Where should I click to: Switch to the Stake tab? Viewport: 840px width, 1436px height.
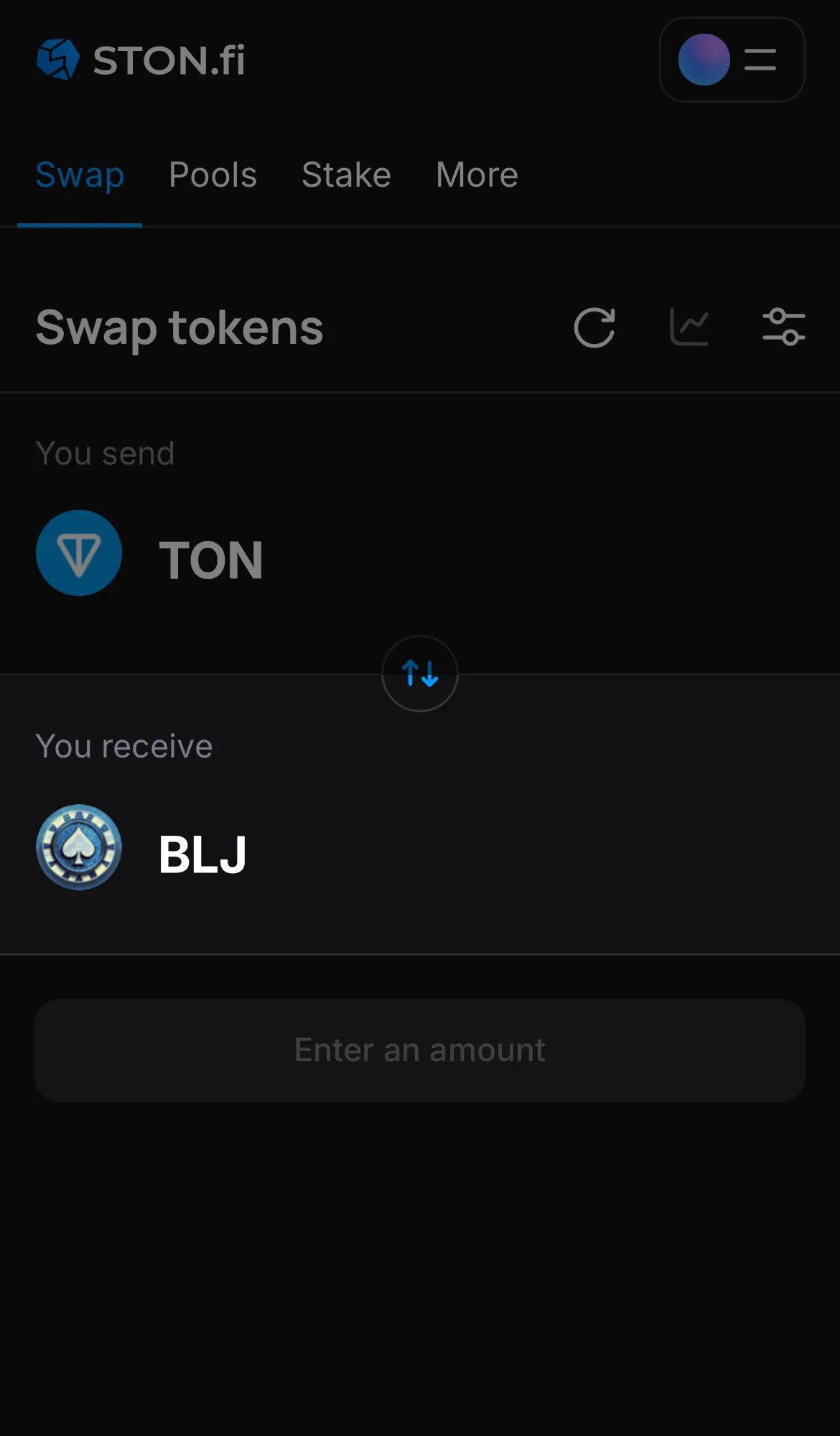pyautogui.click(x=346, y=174)
